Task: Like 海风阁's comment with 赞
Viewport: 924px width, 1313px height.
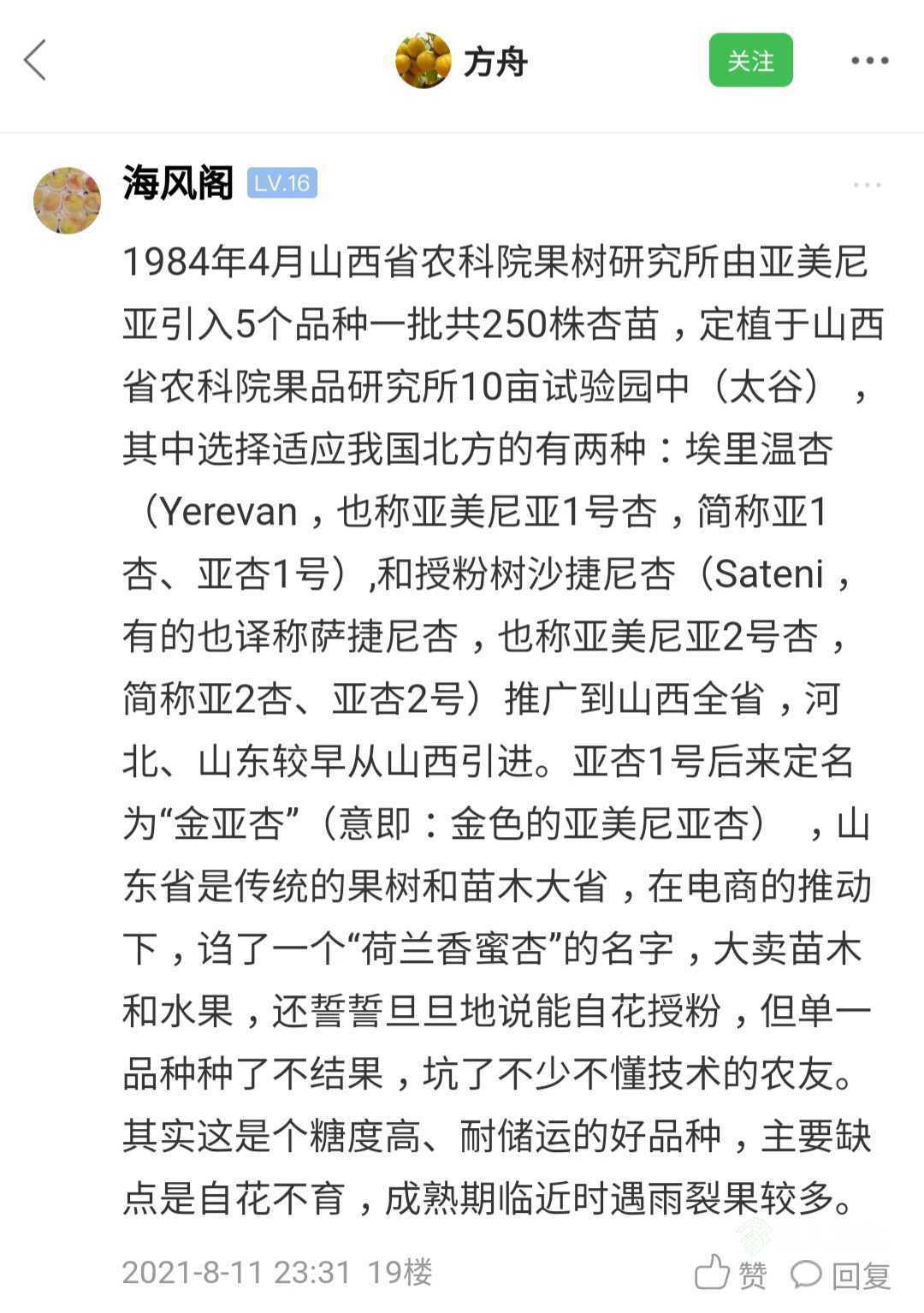Action: point(731,1274)
